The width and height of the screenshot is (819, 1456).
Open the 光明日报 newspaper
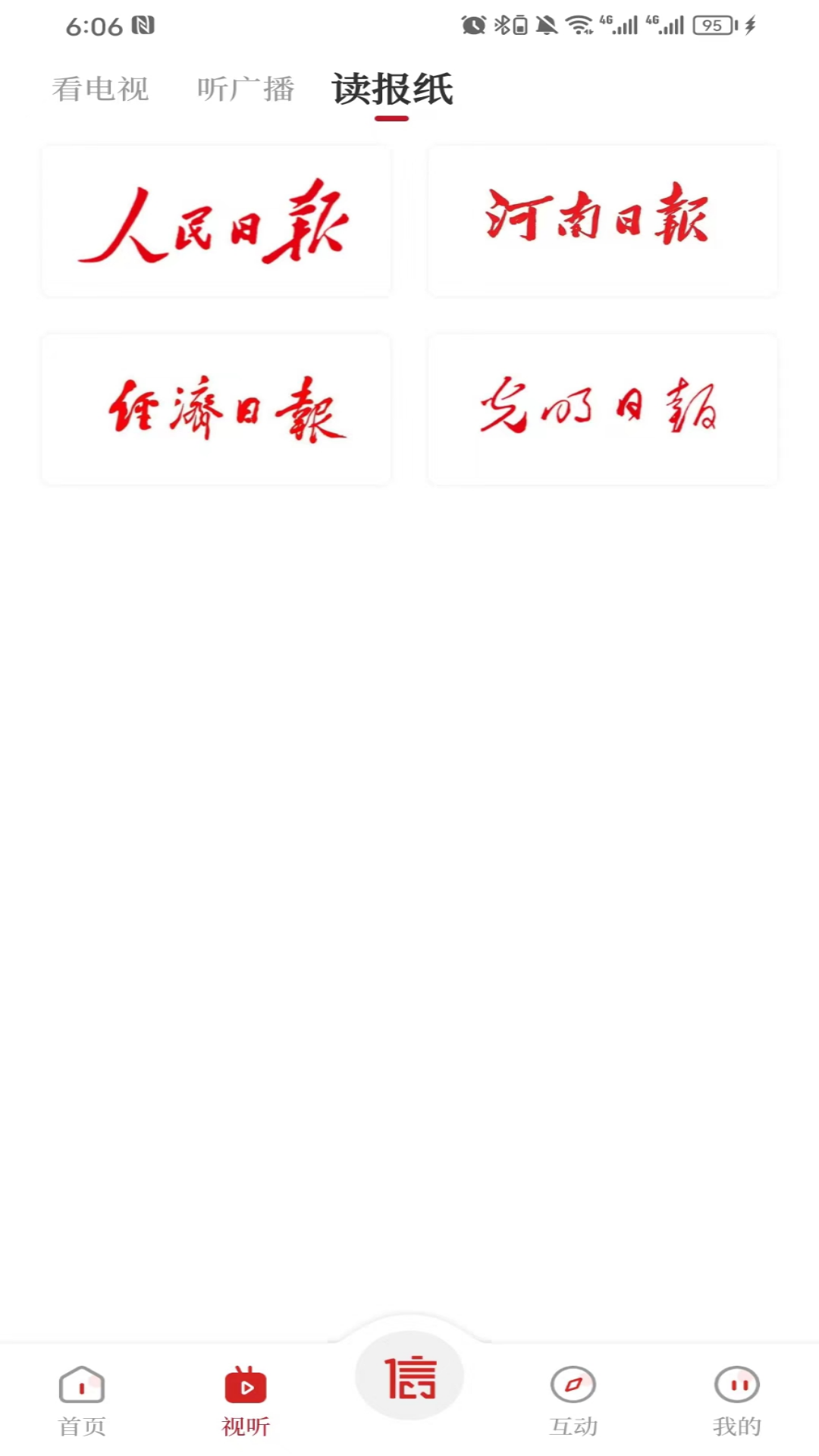pos(602,408)
